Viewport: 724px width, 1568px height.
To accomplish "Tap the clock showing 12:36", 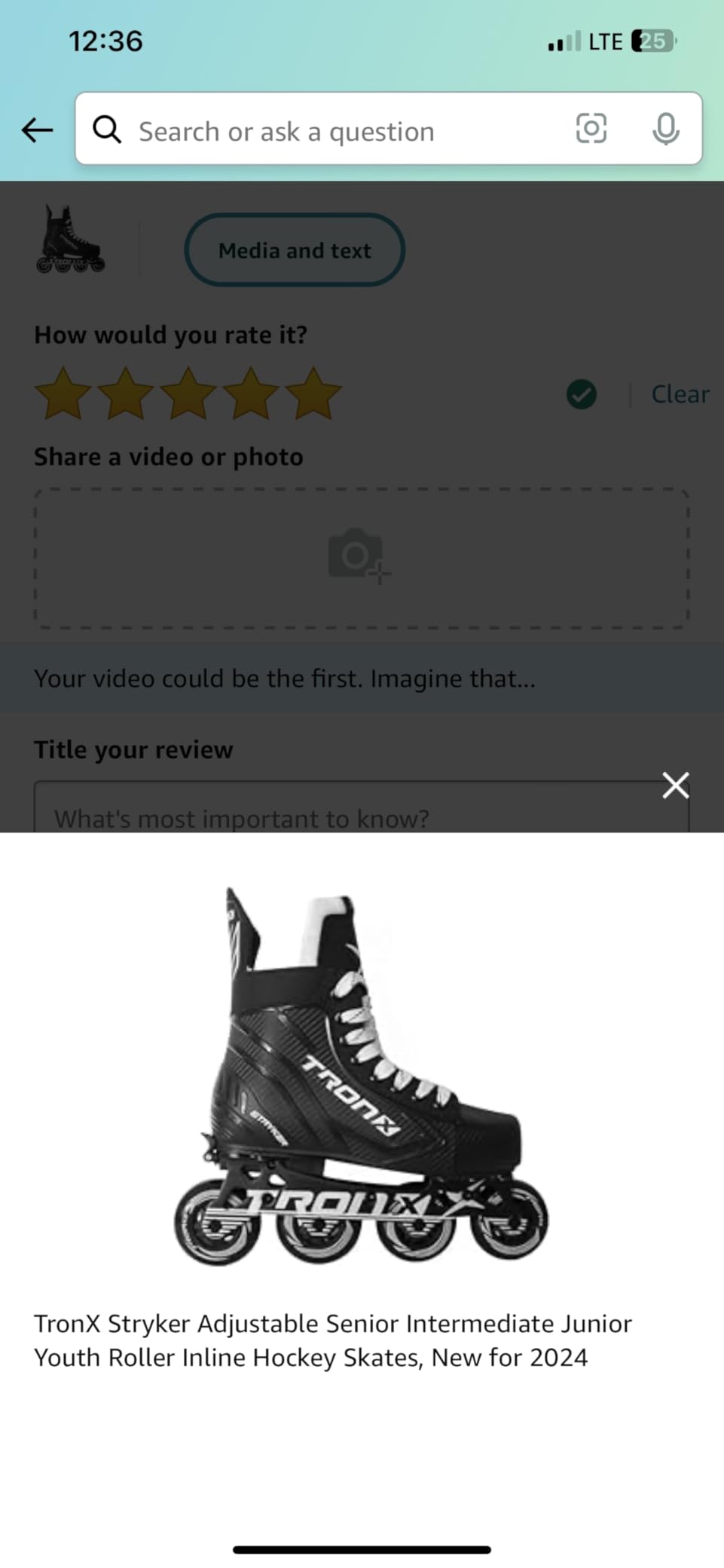I will [104, 41].
